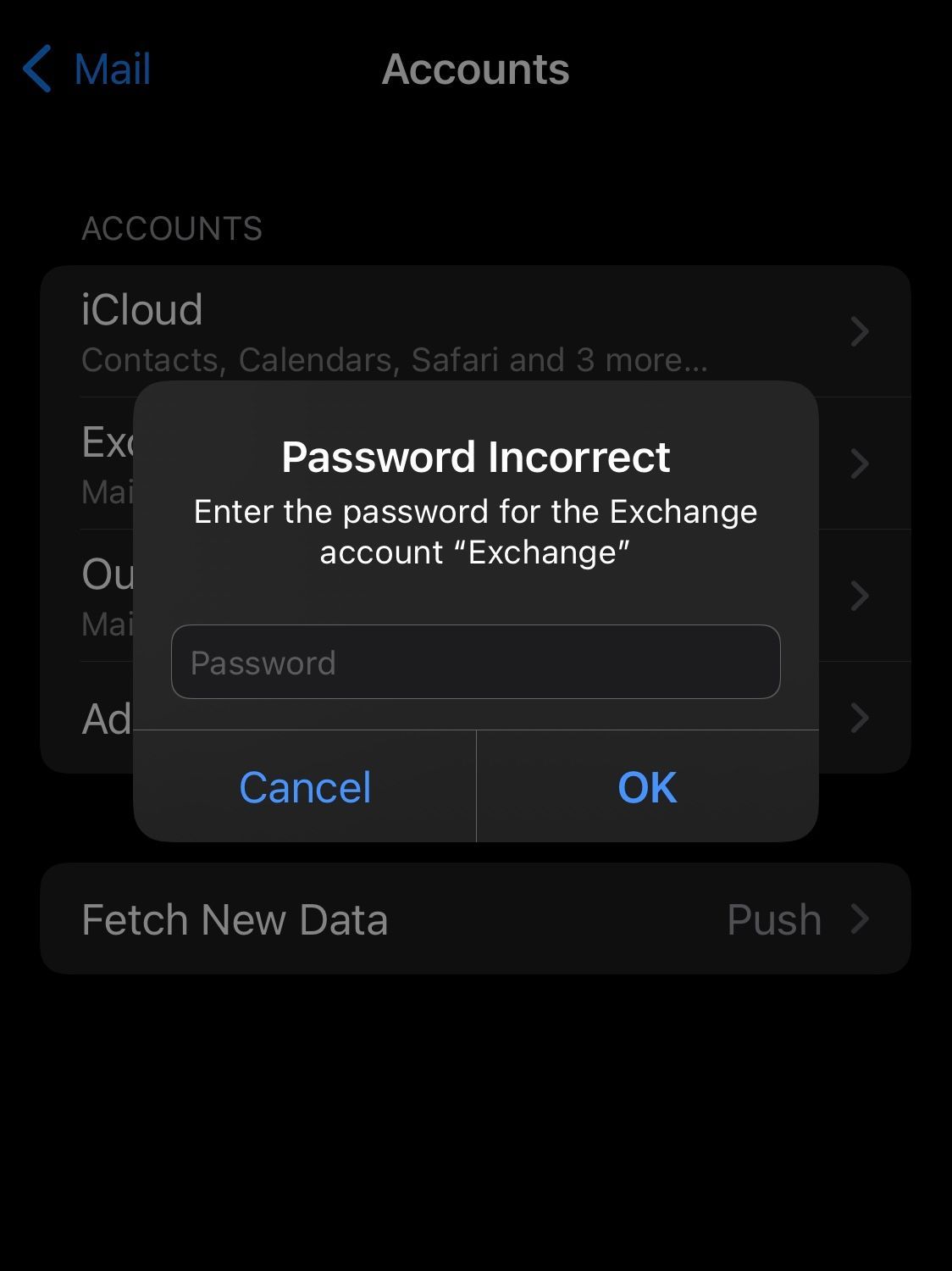Confirm the dialog with OK
The image size is (952, 1271).
click(x=647, y=787)
